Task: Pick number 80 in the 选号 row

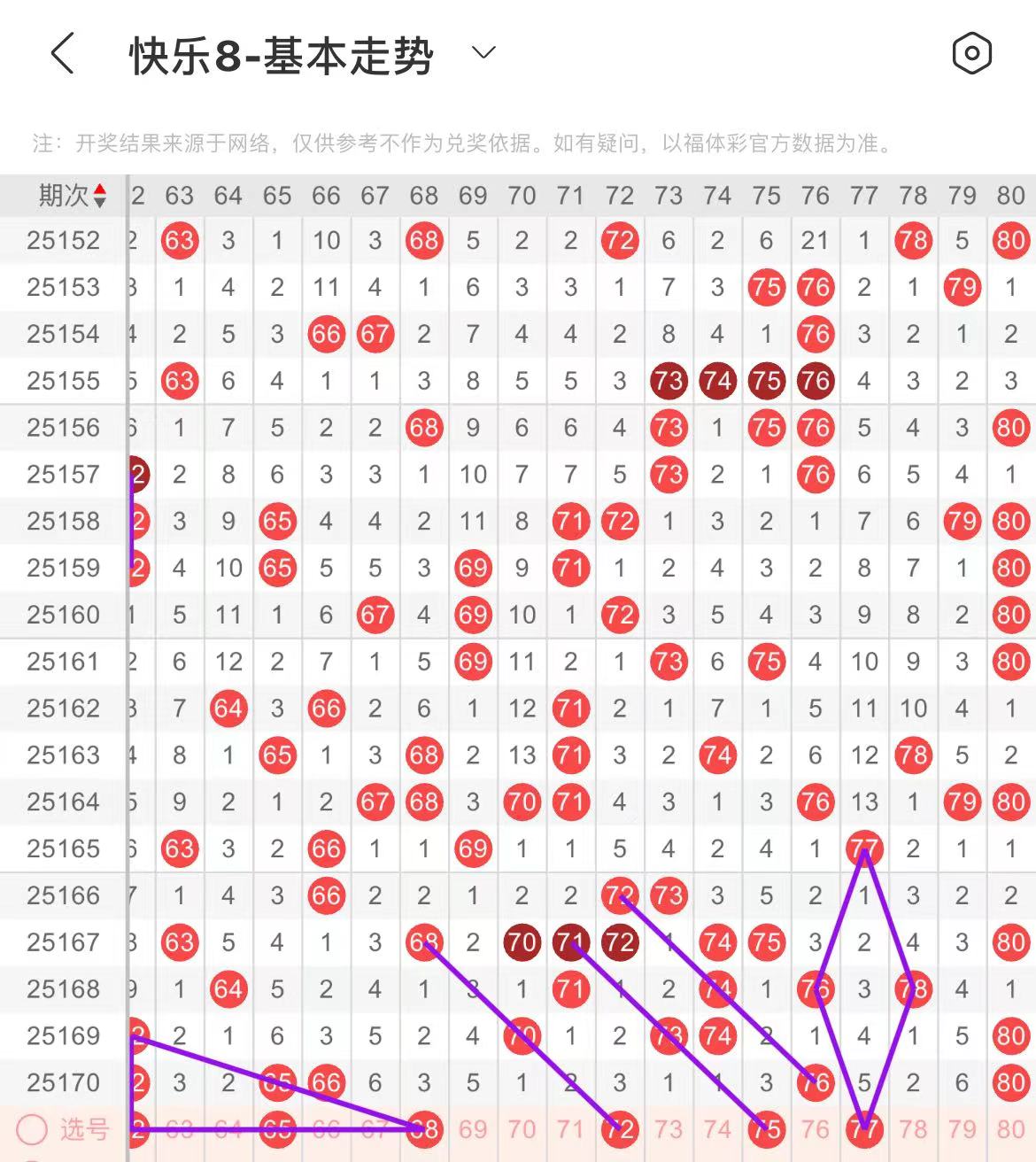Action: coord(1010,1129)
